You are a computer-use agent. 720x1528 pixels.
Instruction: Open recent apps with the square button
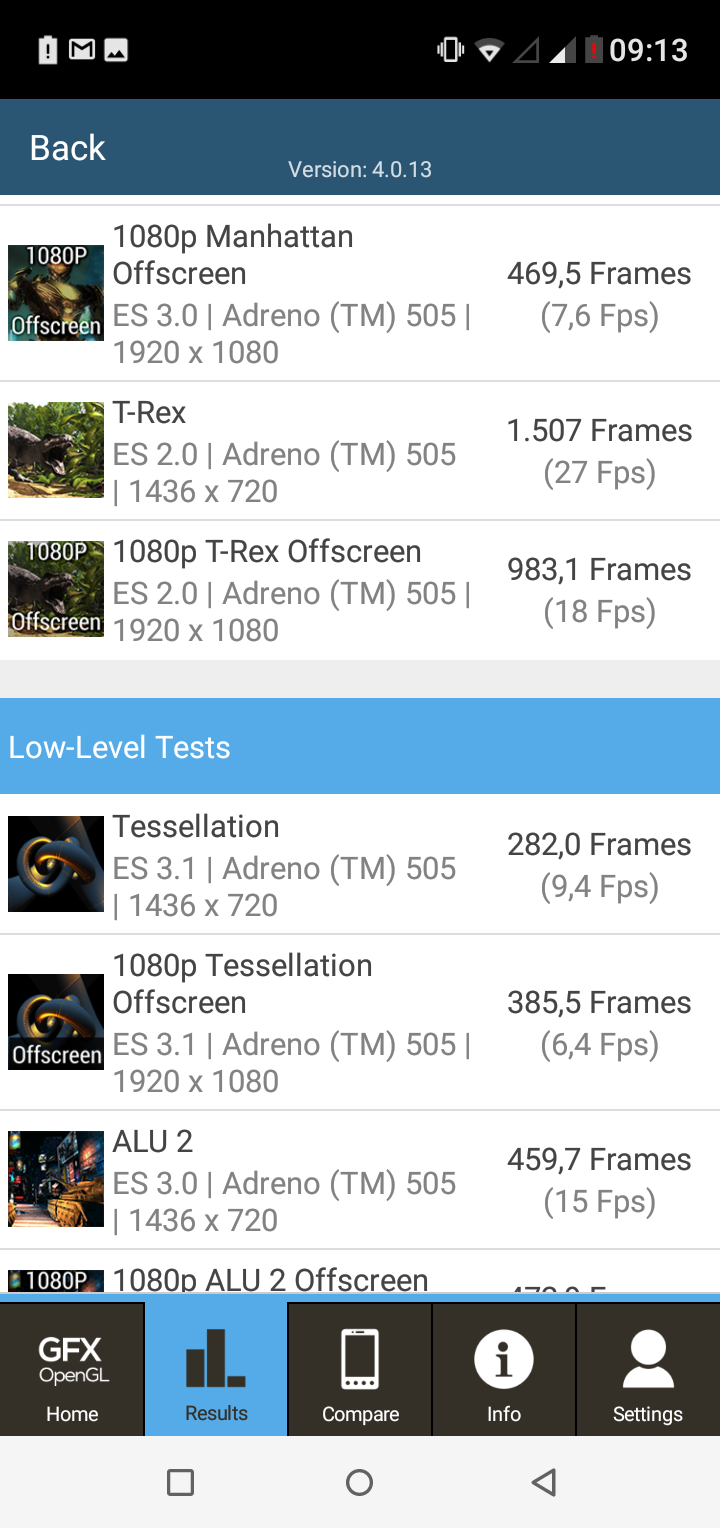(x=180, y=1482)
